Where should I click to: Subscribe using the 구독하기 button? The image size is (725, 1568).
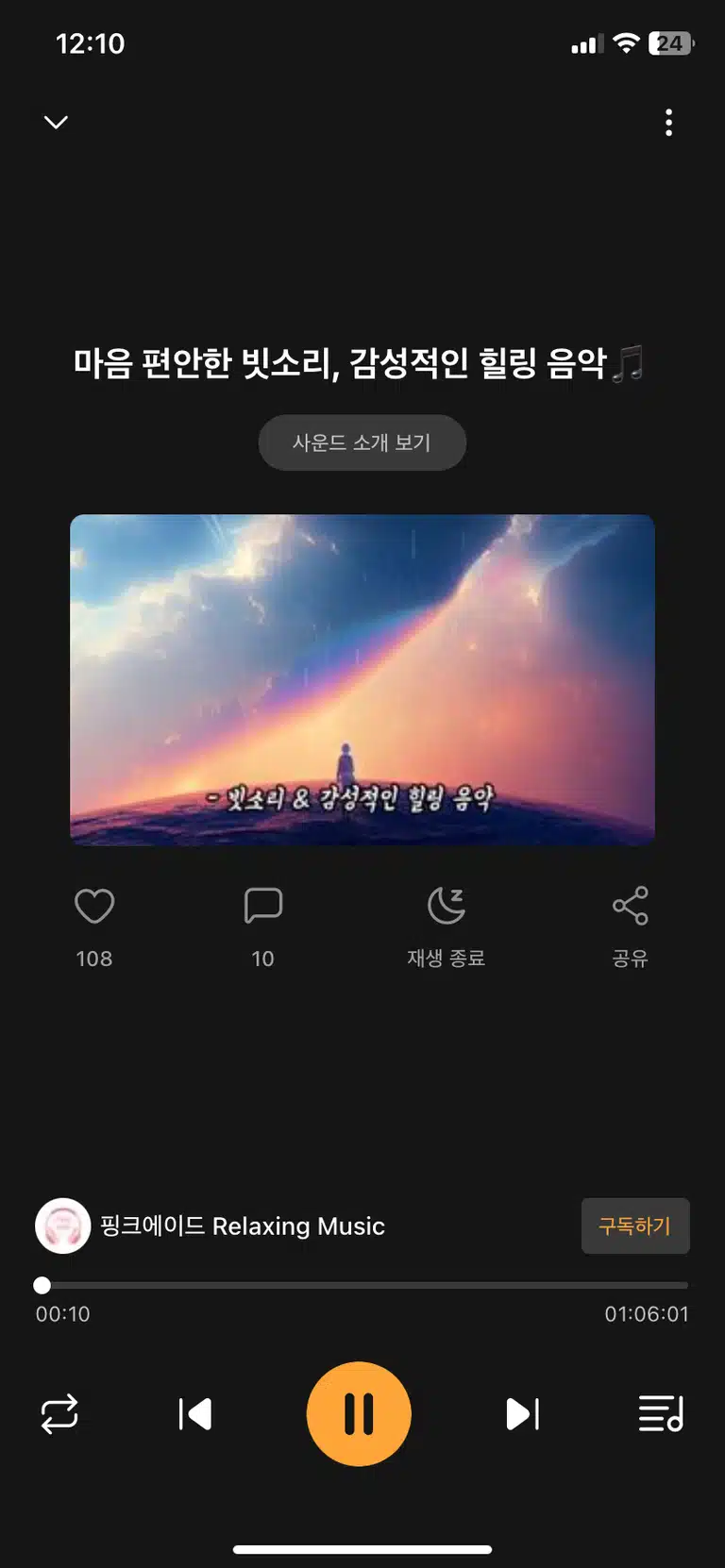(635, 1226)
